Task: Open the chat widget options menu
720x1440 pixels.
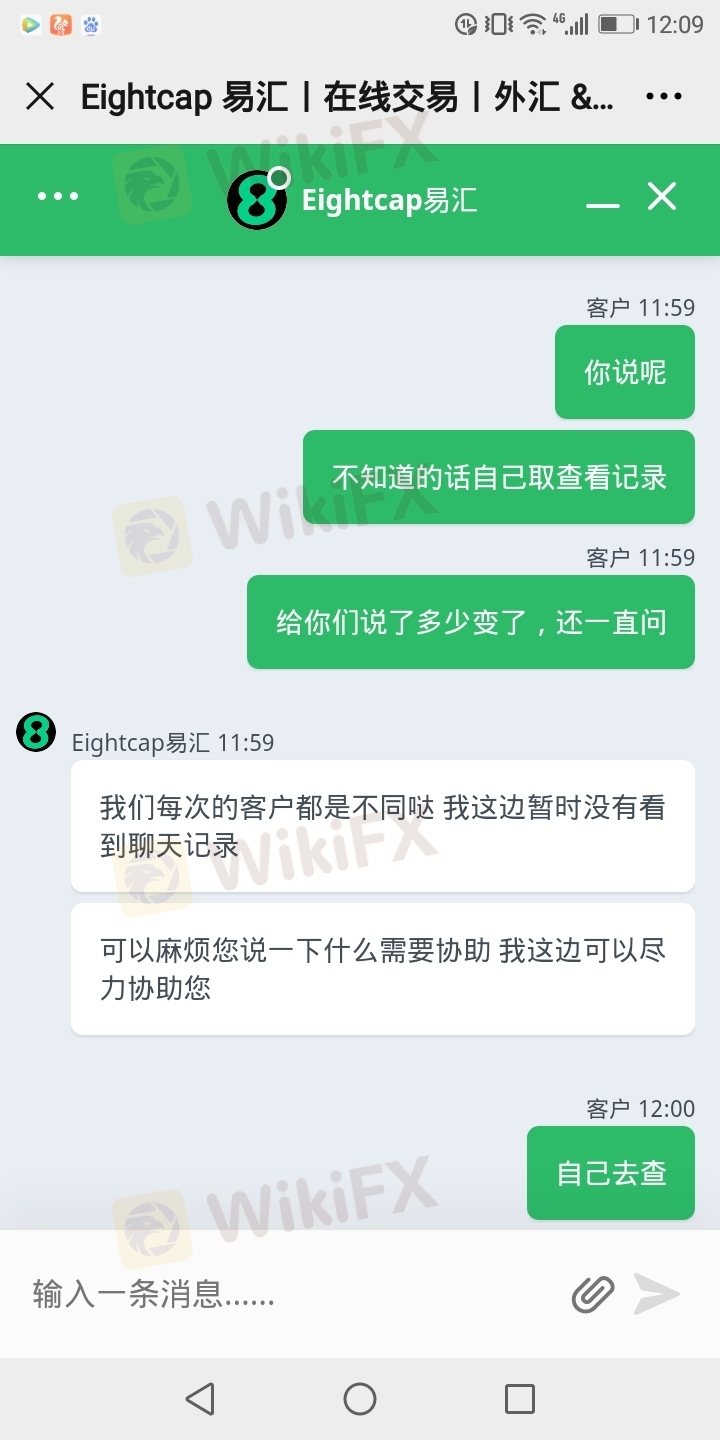Action: point(58,196)
